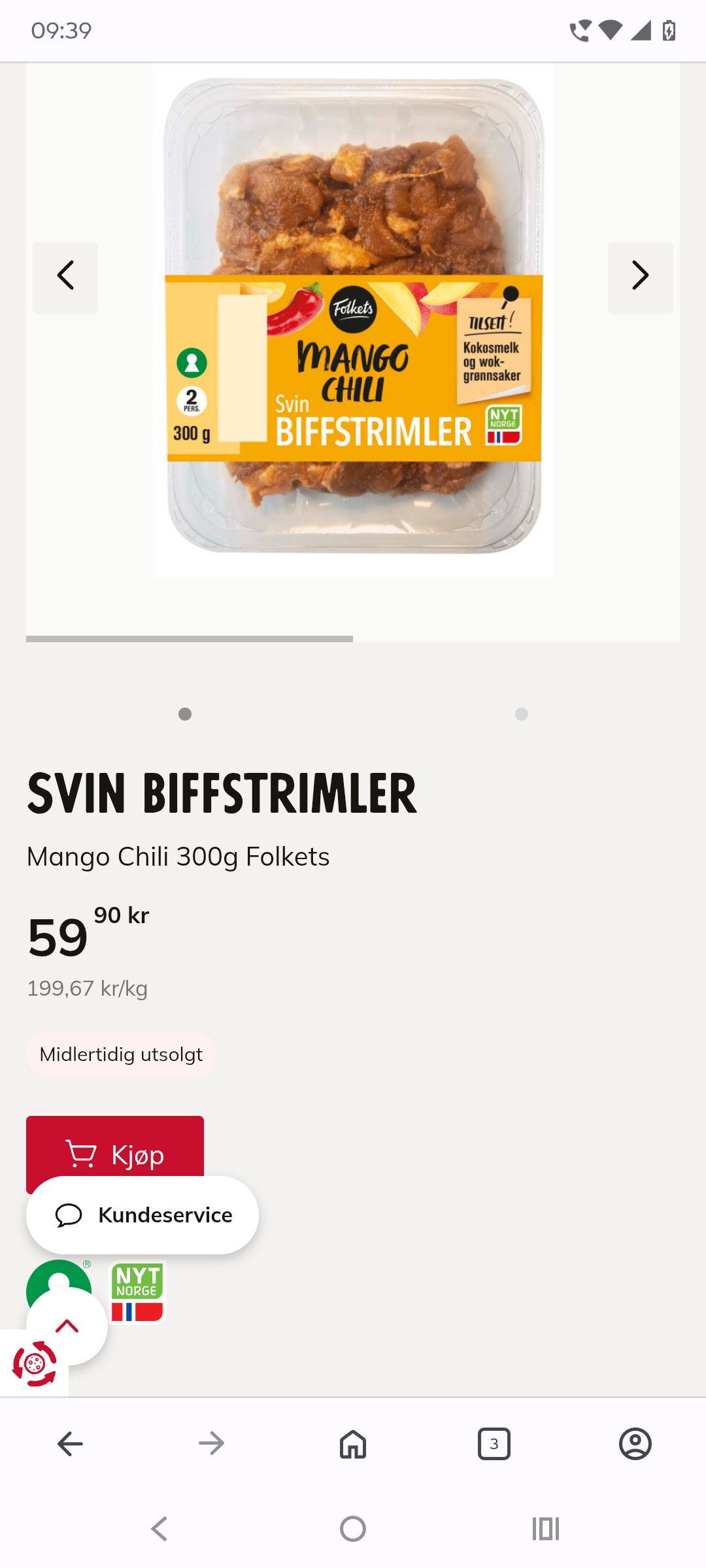The height and width of the screenshot is (1568, 706).
Task: Open the browser account profile
Action: (635, 1444)
